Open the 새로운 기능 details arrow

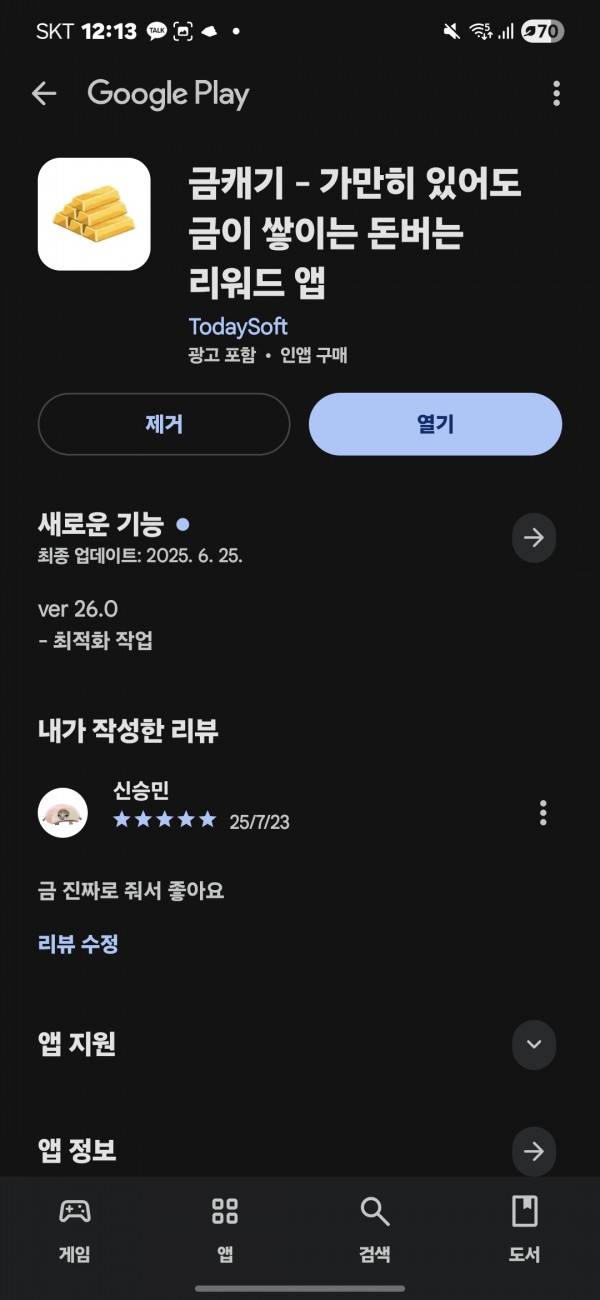tap(534, 538)
